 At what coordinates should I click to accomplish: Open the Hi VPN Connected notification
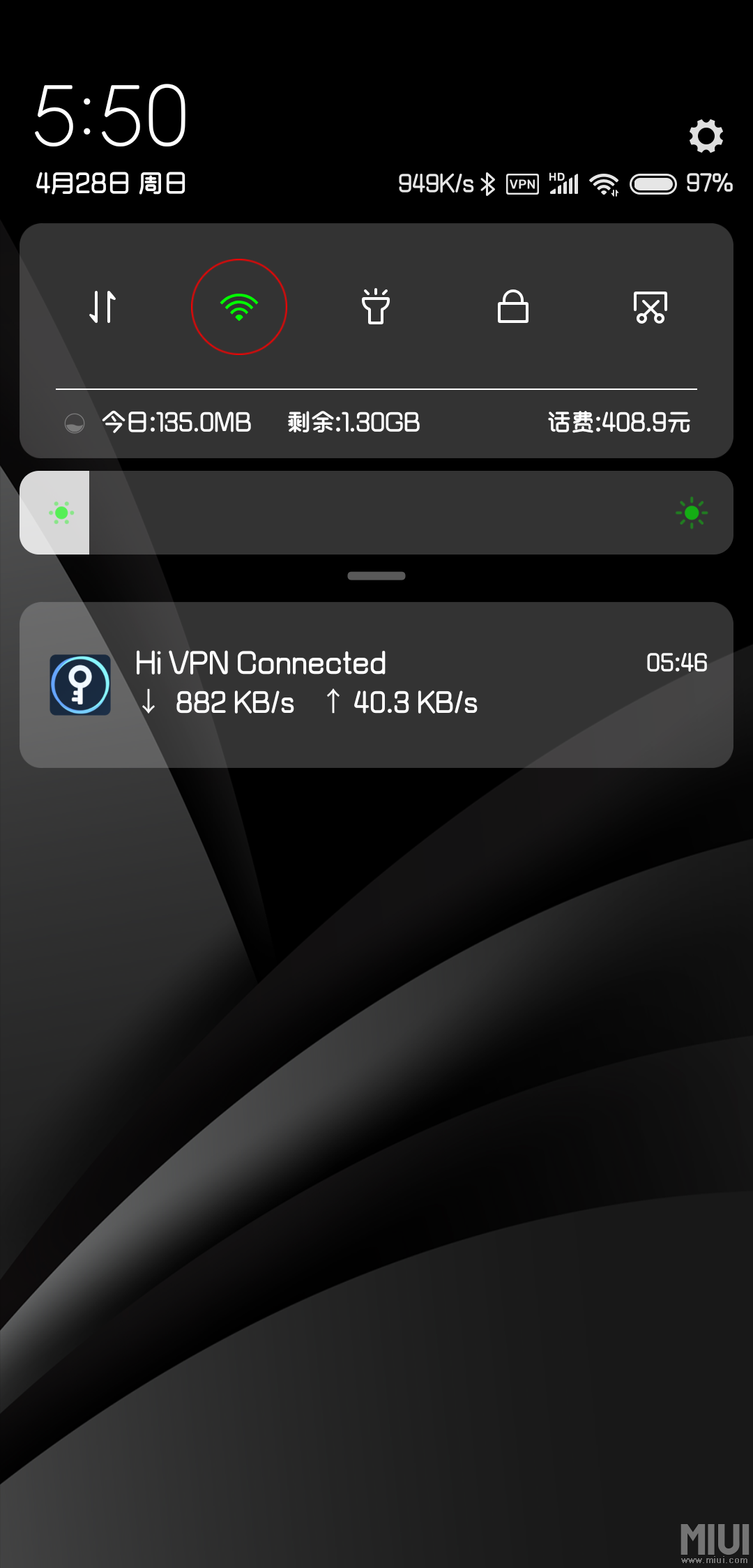[x=376, y=684]
